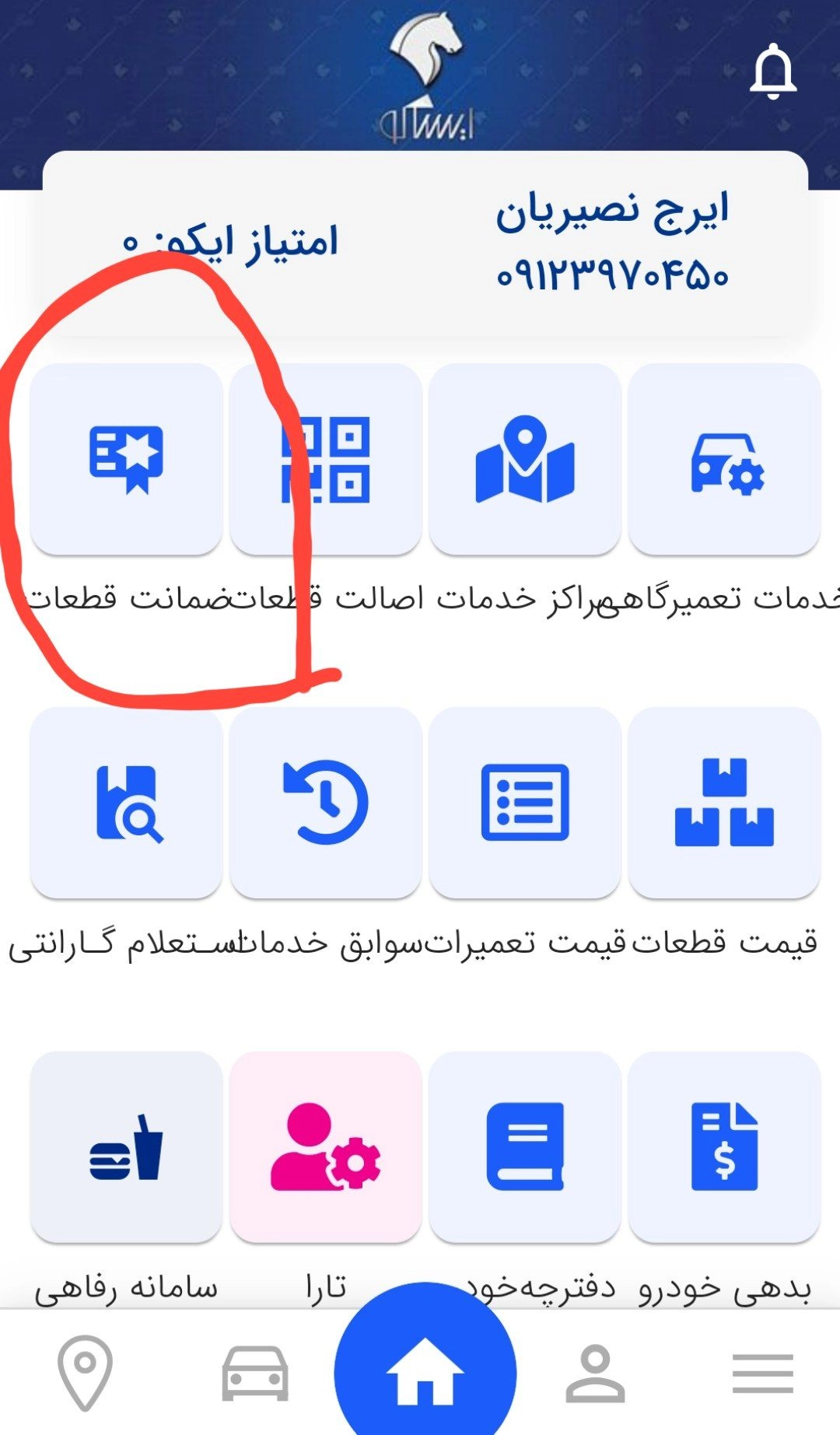The height and width of the screenshot is (1435, 840).
Task: Switch to the profile tab
Action: [595, 1373]
